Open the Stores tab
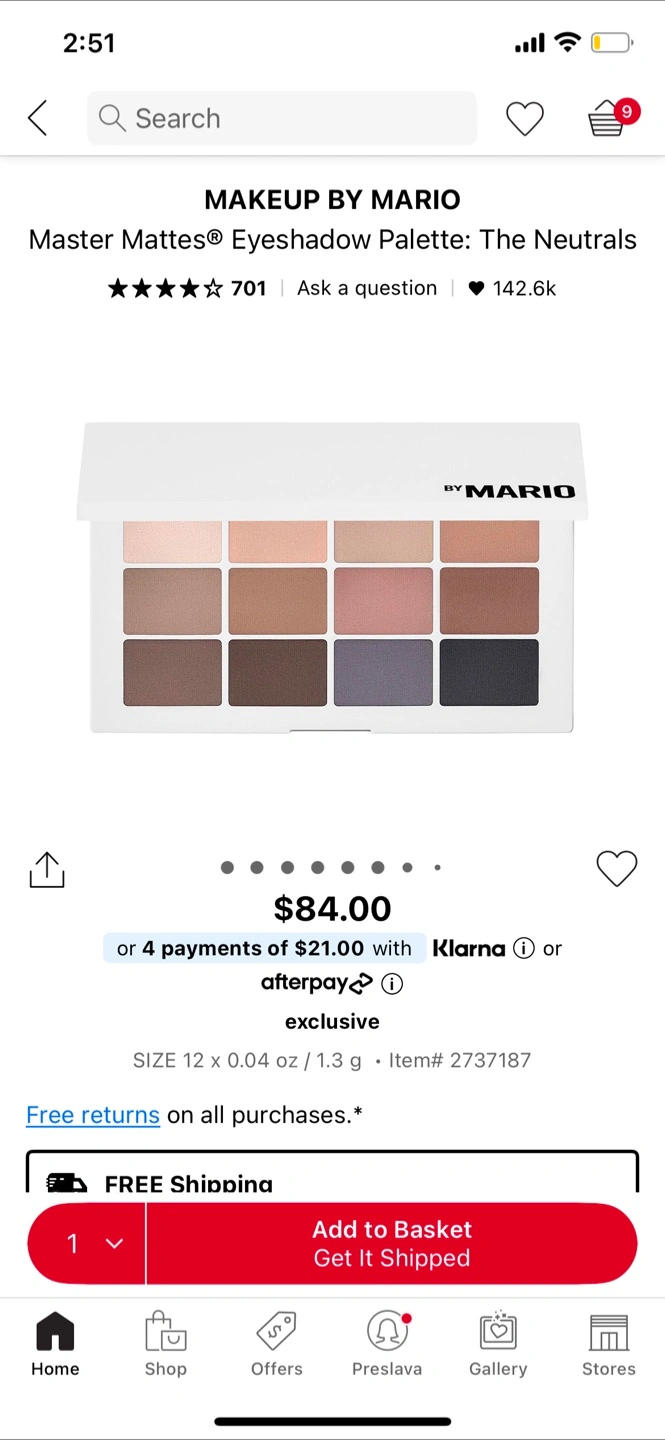The image size is (665, 1440). 609,1345
